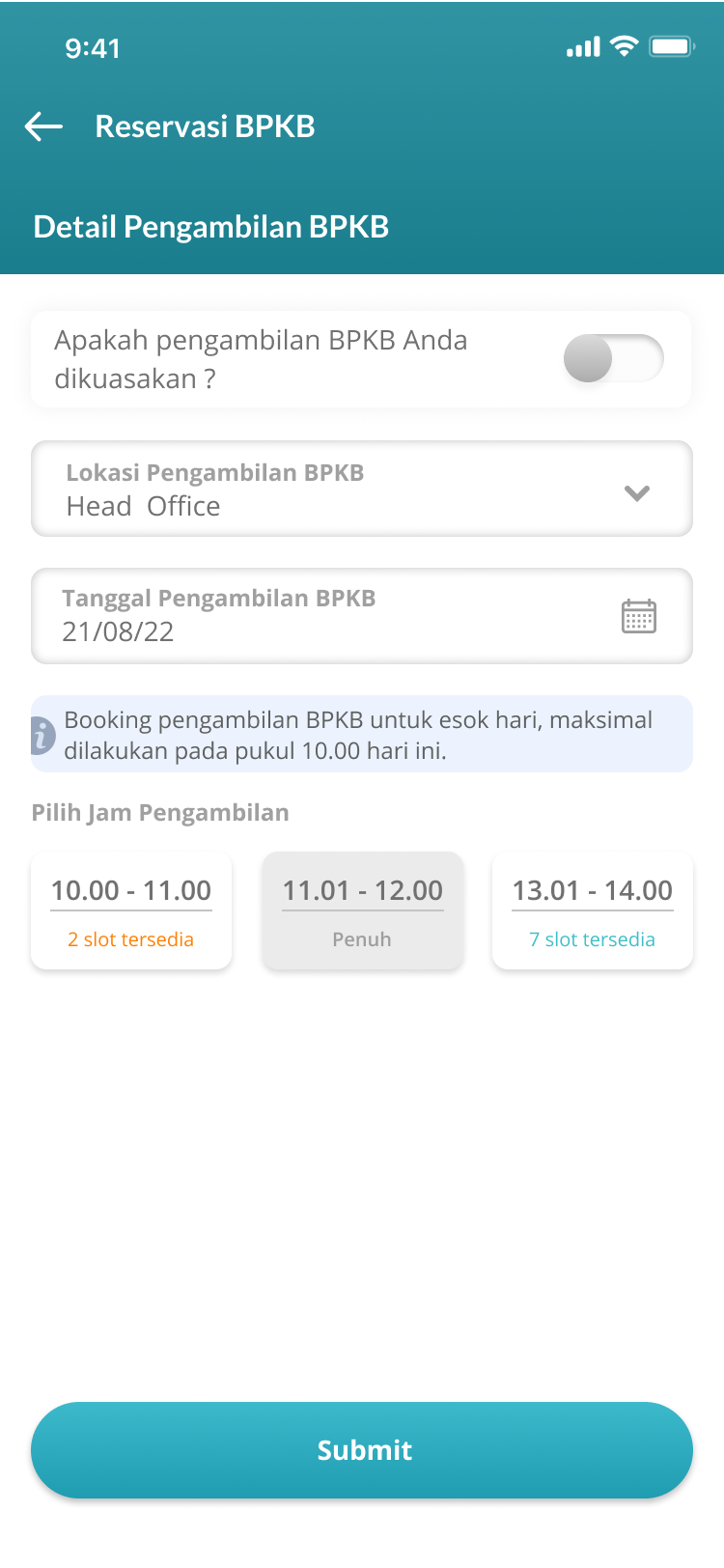Toggle the BPKB dikuasakan switch
The height and width of the screenshot is (1568, 724).
click(x=613, y=359)
